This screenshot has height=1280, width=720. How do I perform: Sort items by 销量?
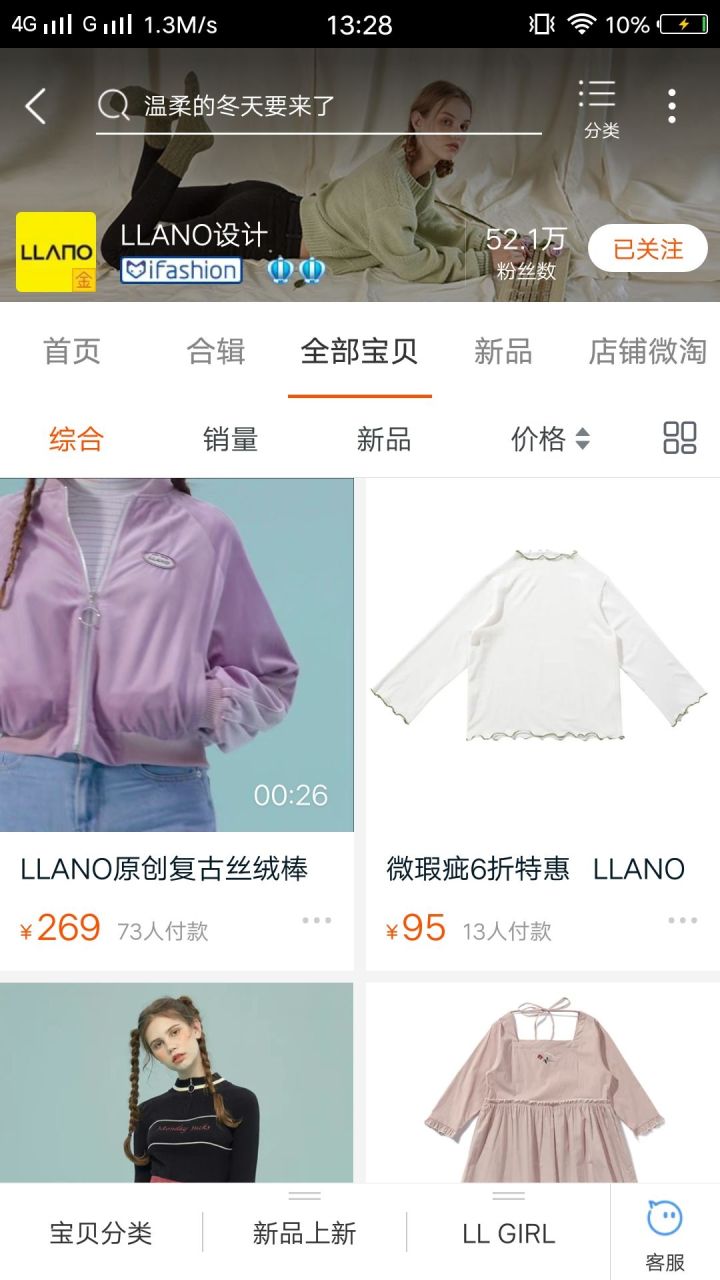click(231, 439)
